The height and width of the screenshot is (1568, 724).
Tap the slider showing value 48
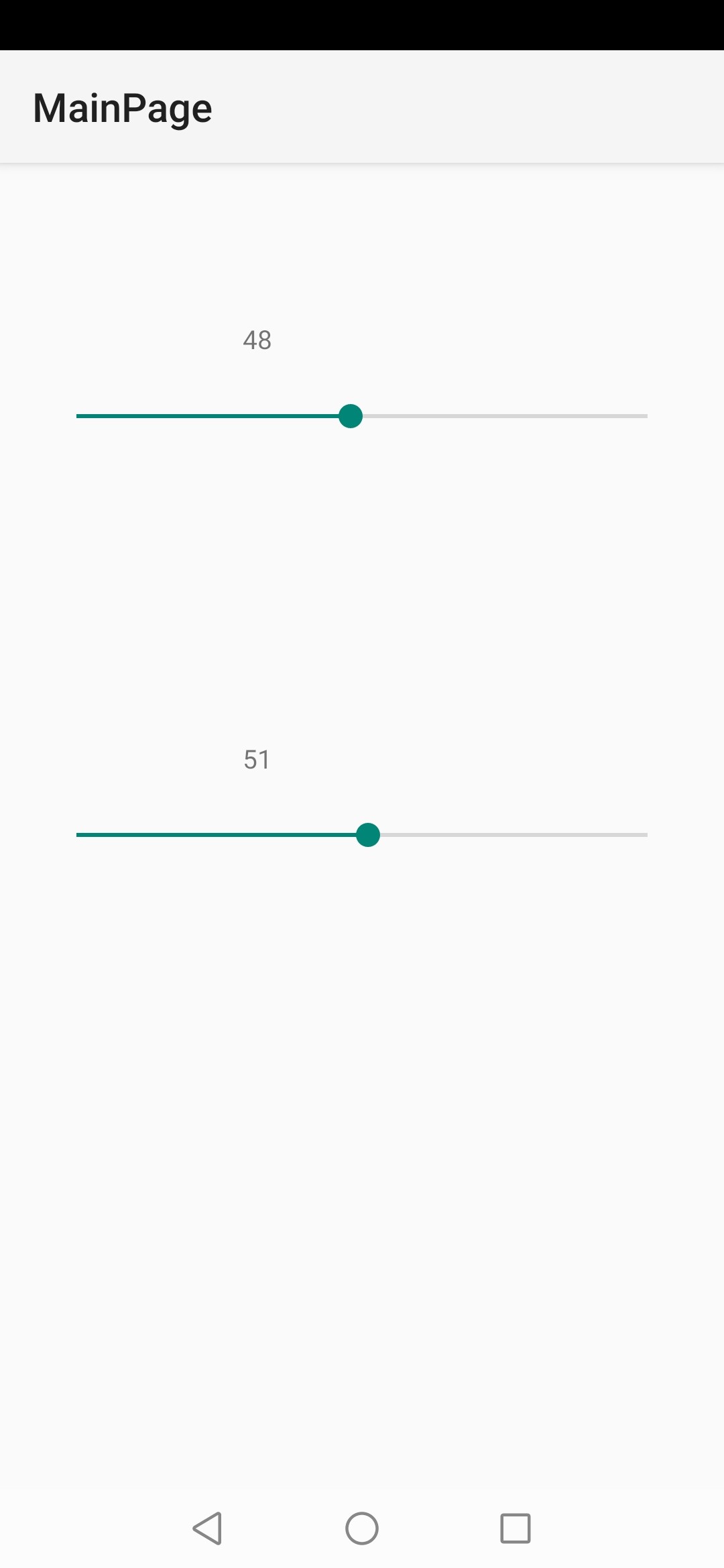tap(351, 416)
